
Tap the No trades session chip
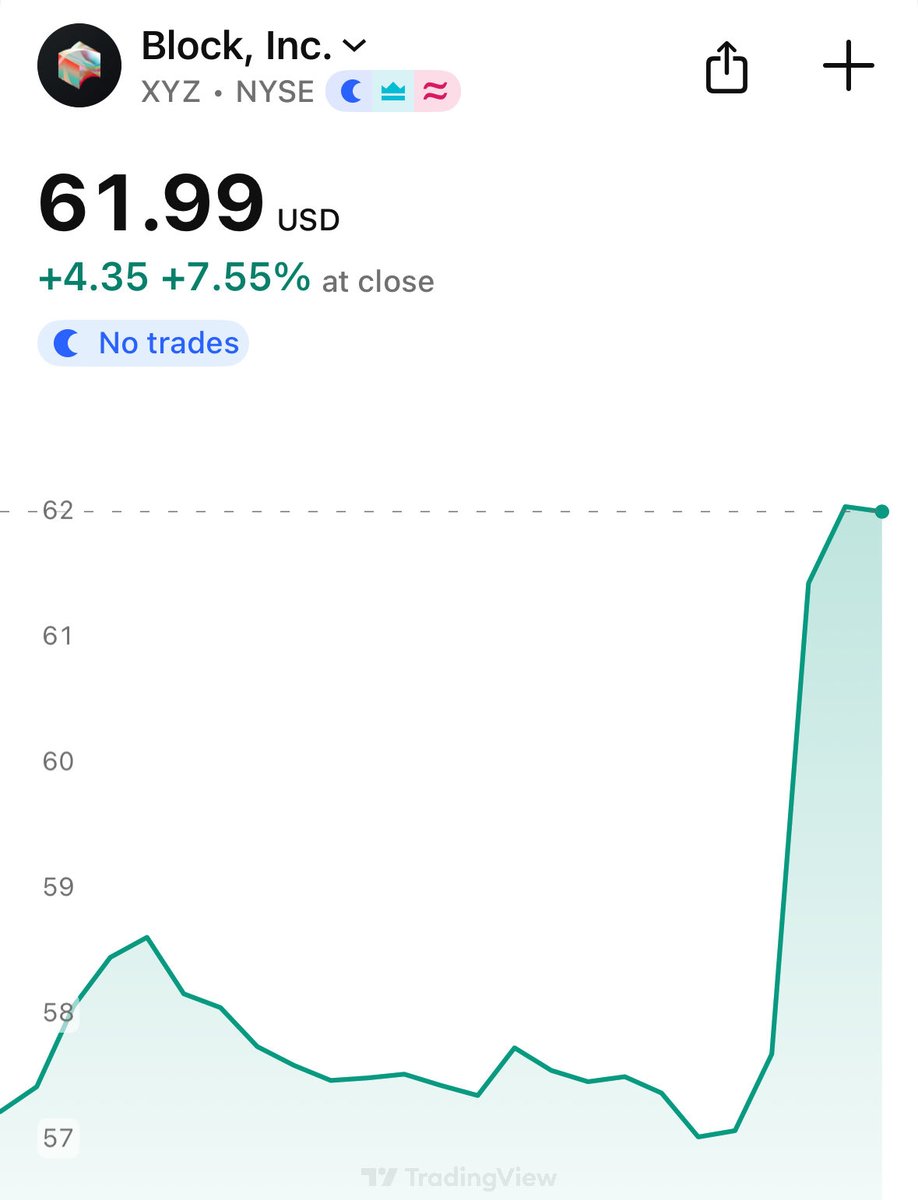pos(143,344)
